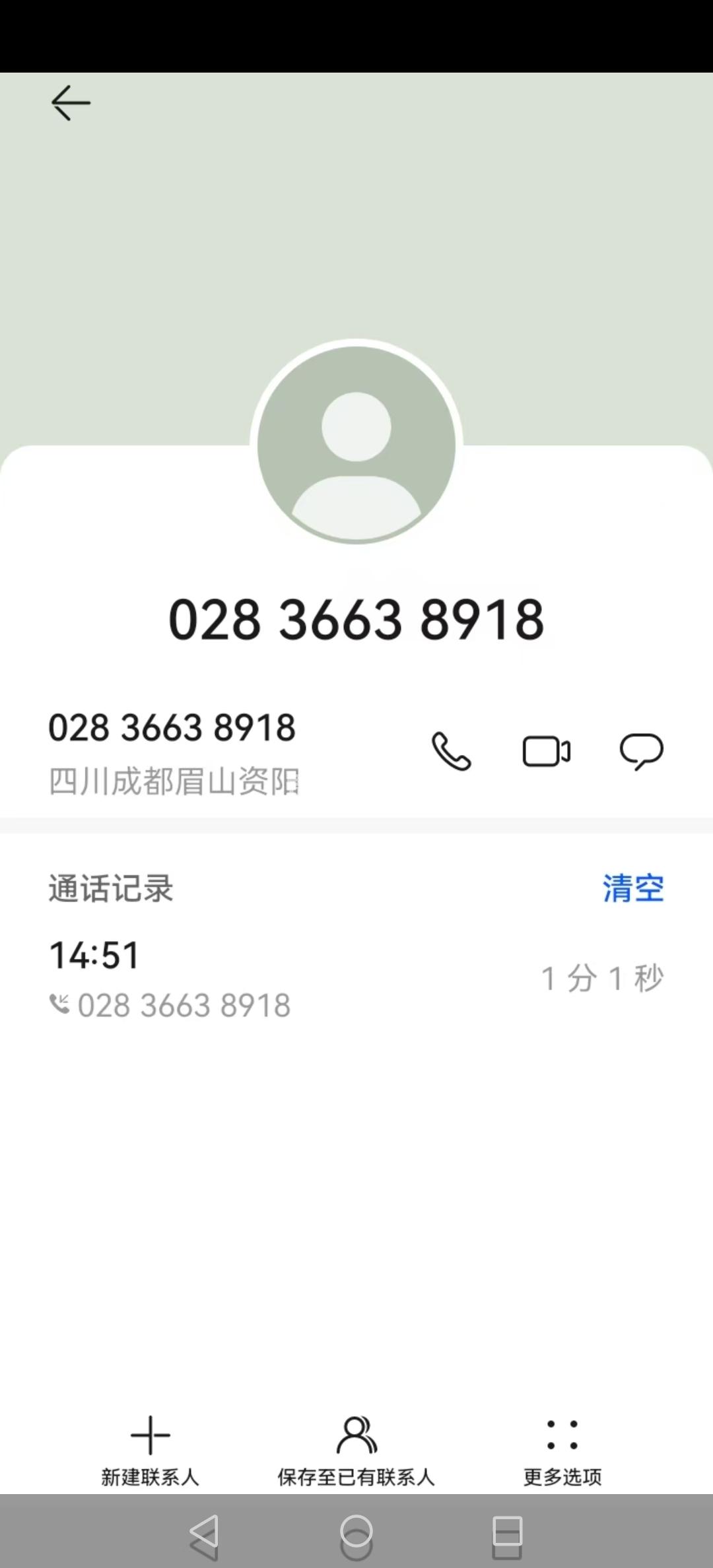
Task: Clear the call history with 清空
Action: 632,888
